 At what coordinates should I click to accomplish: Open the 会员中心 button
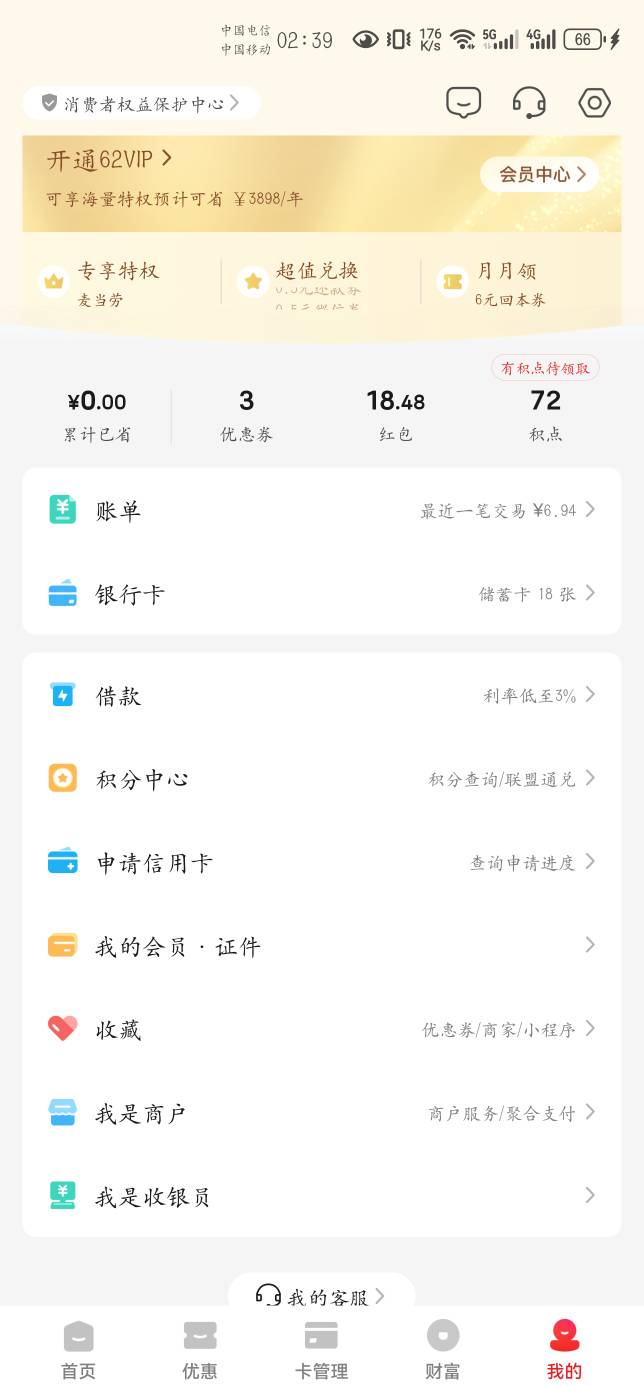tap(540, 174)
